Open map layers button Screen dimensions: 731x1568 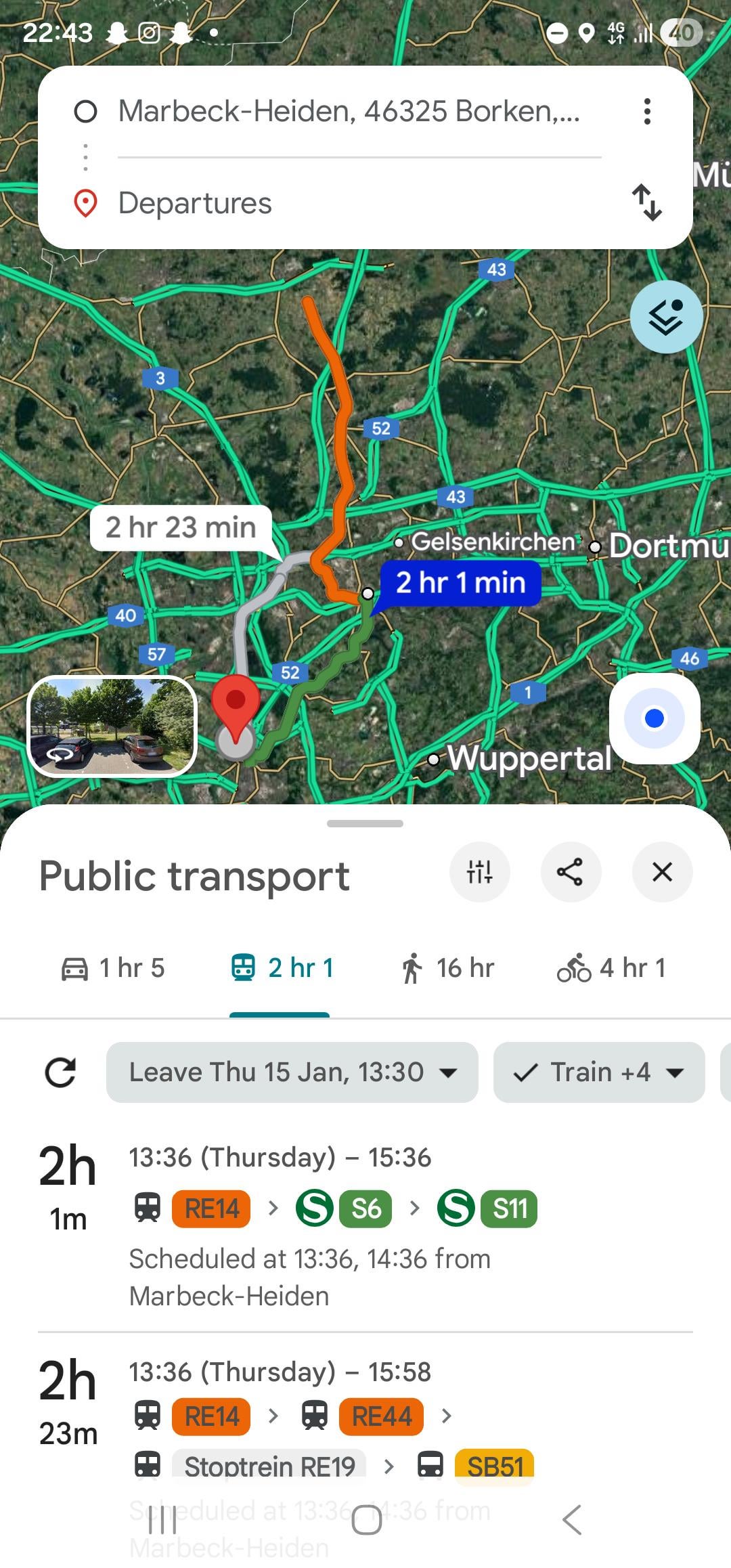pos(666,317)
